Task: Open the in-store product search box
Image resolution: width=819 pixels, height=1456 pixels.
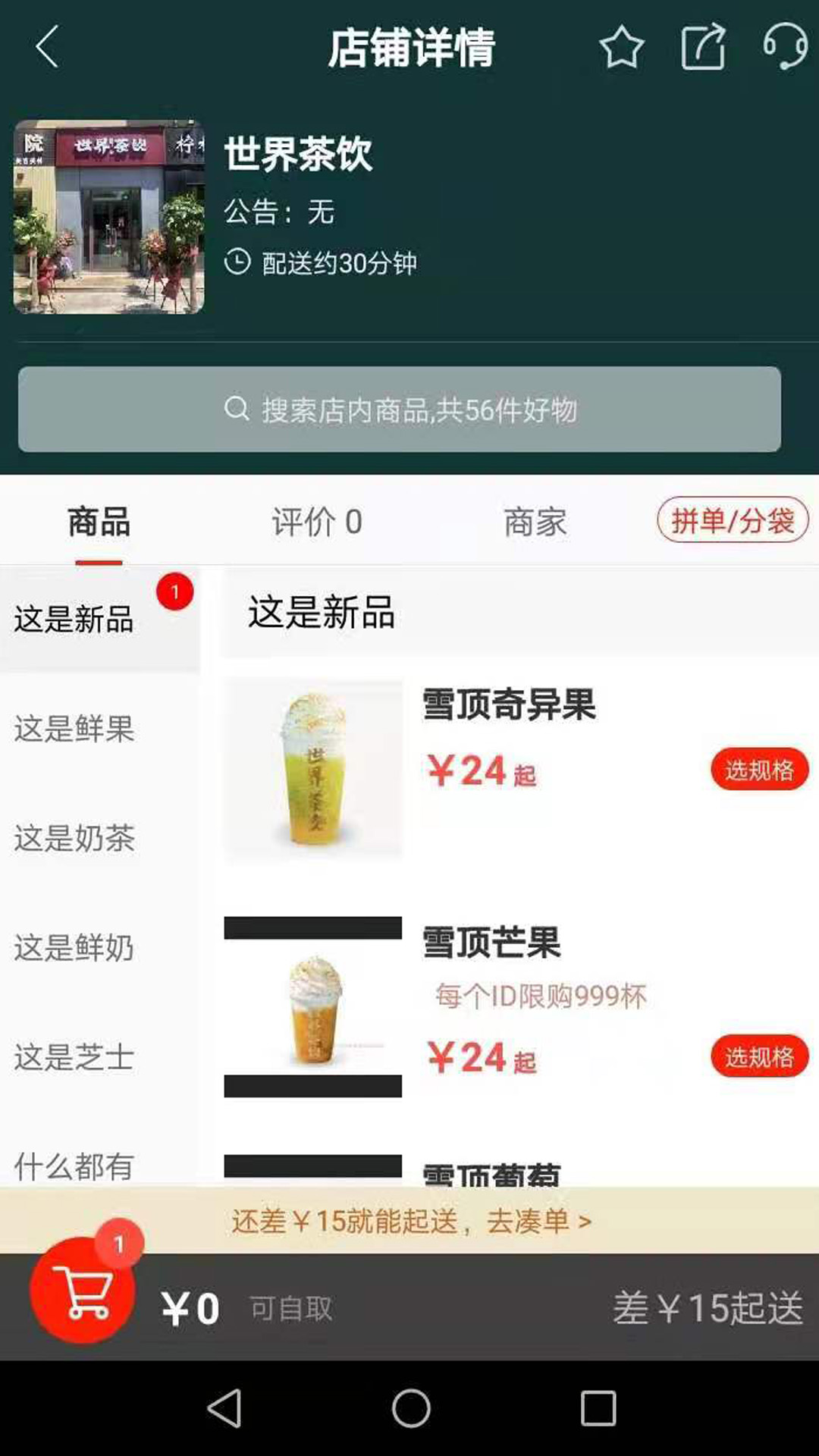Action: tap(400, 409)
